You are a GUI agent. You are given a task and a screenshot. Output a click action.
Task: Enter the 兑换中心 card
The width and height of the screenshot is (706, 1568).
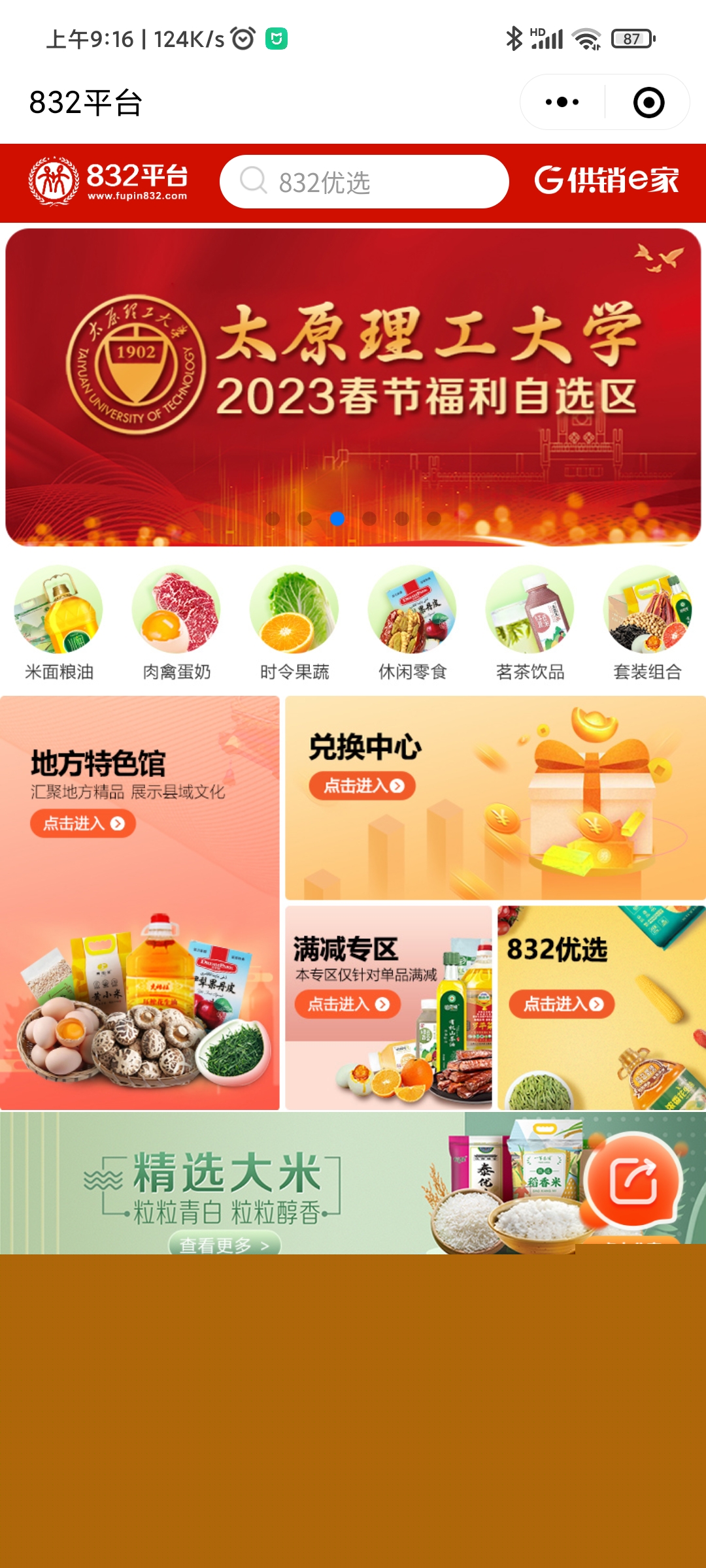363,785
